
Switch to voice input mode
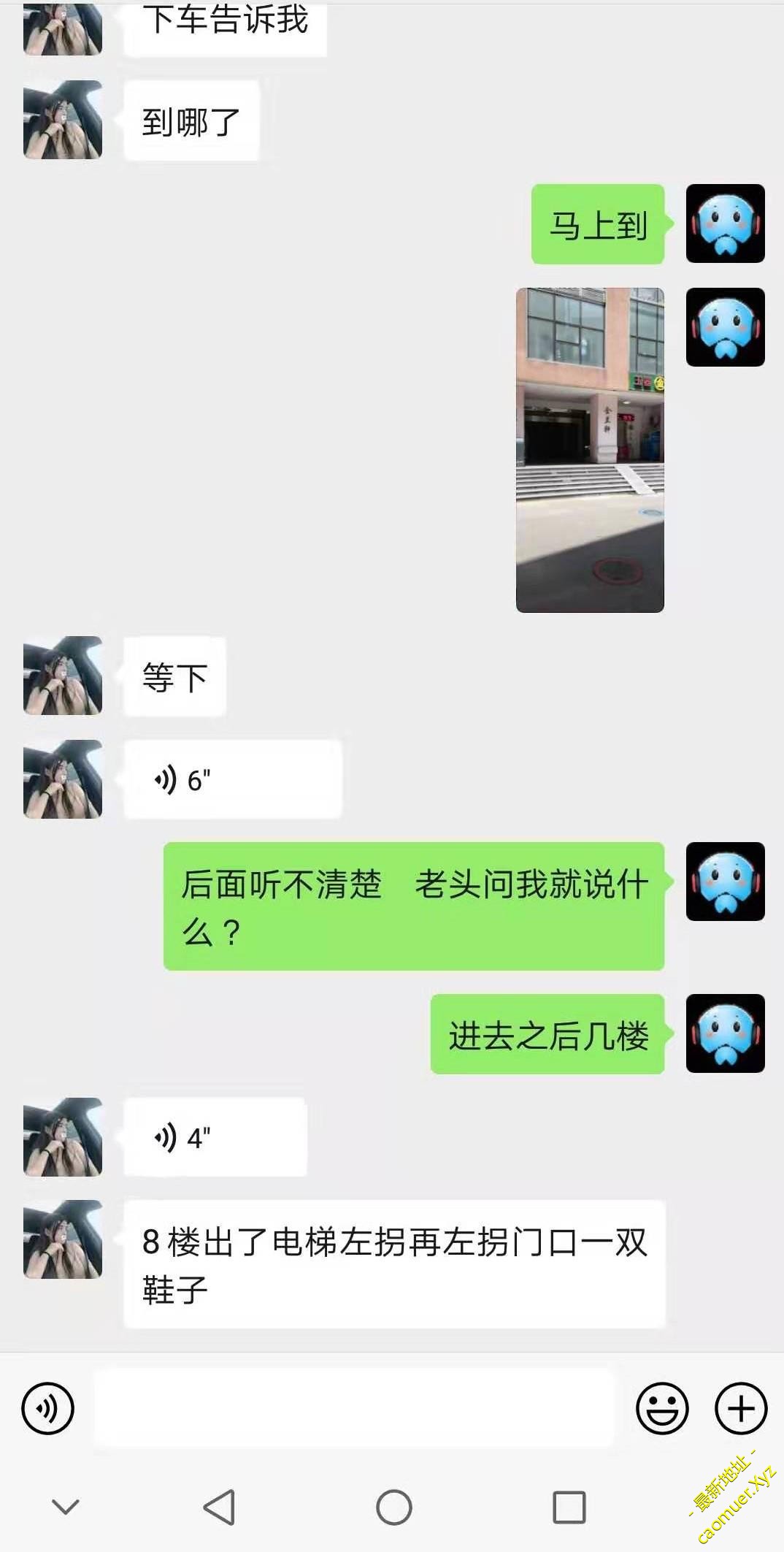pos(47,1408)
